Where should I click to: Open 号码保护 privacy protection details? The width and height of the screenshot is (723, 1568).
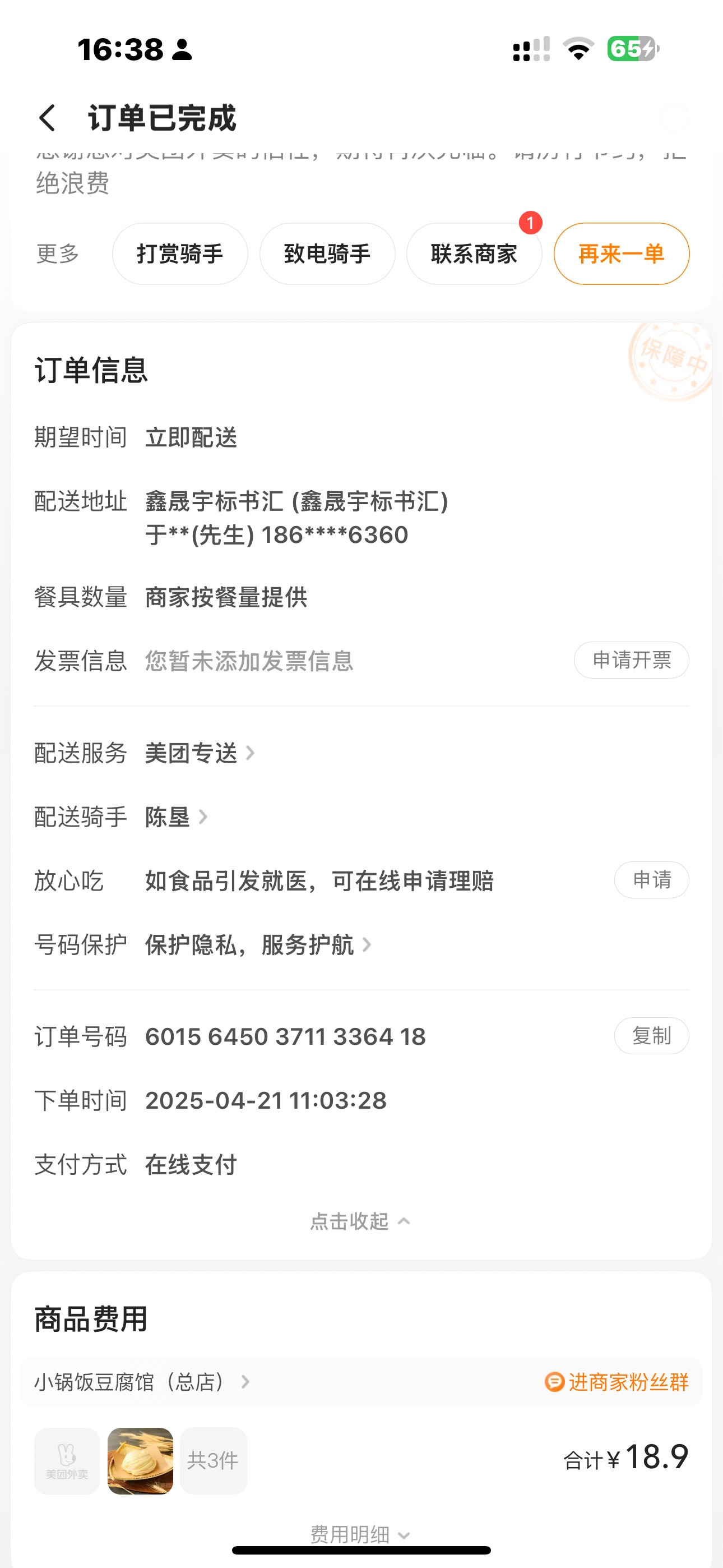coord(257,945)
